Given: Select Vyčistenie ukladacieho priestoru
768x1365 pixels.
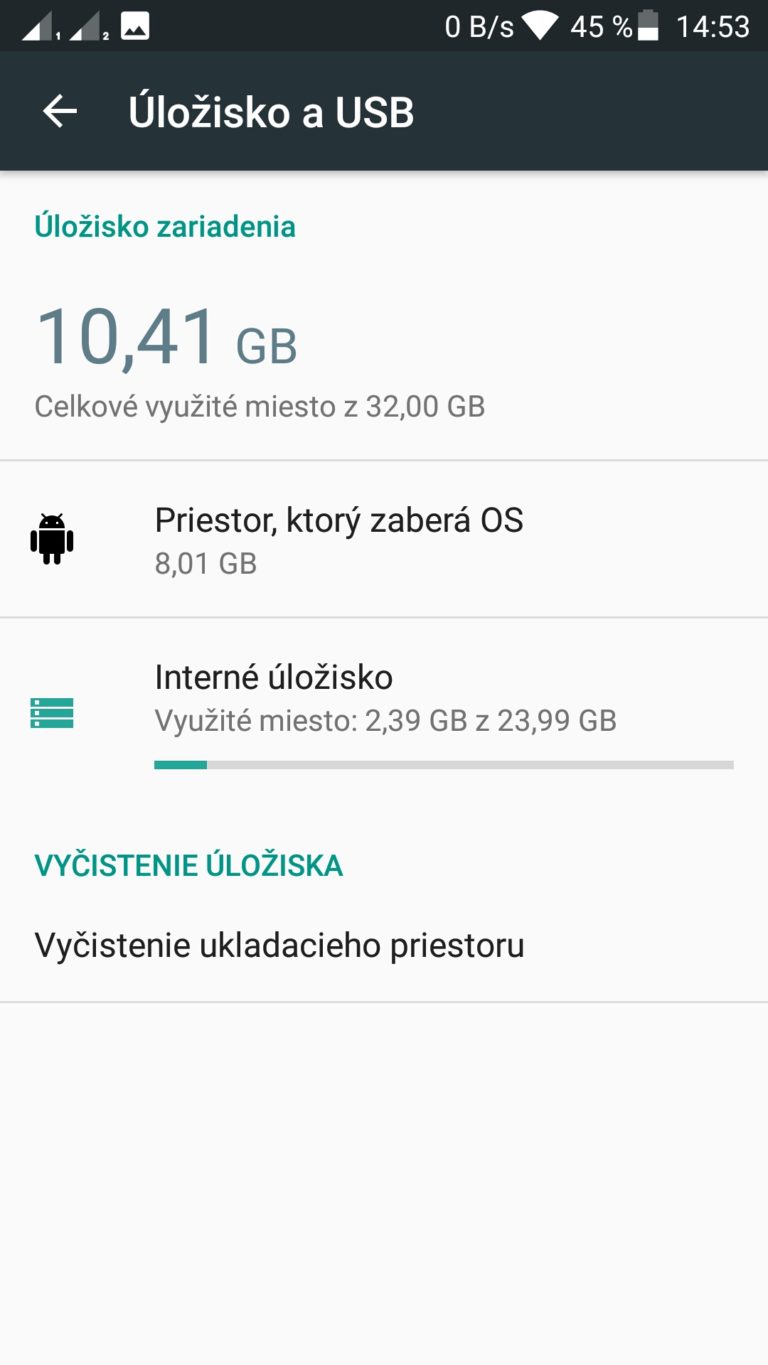Looking at the screenshot, I should (x=384, y=945).
